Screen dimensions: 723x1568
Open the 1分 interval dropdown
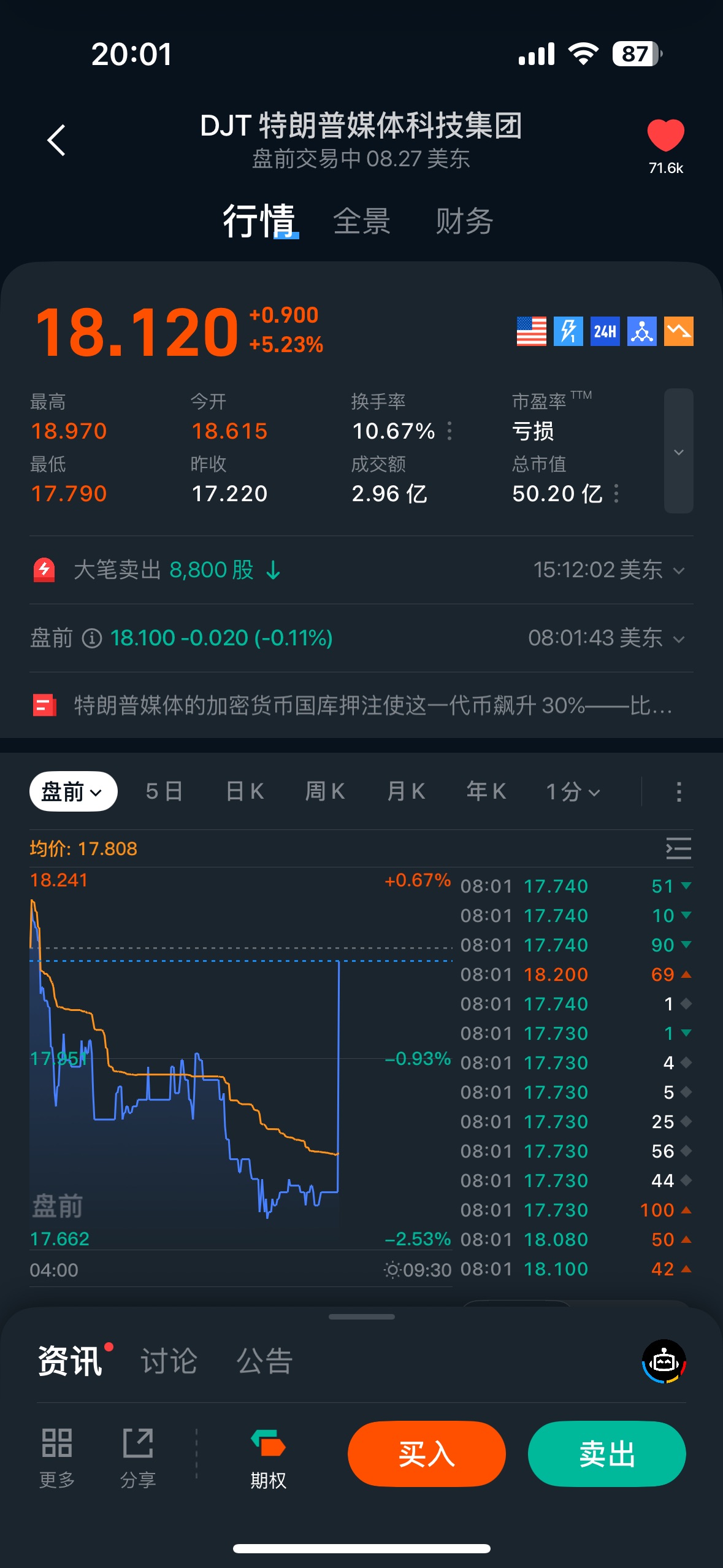573,791
